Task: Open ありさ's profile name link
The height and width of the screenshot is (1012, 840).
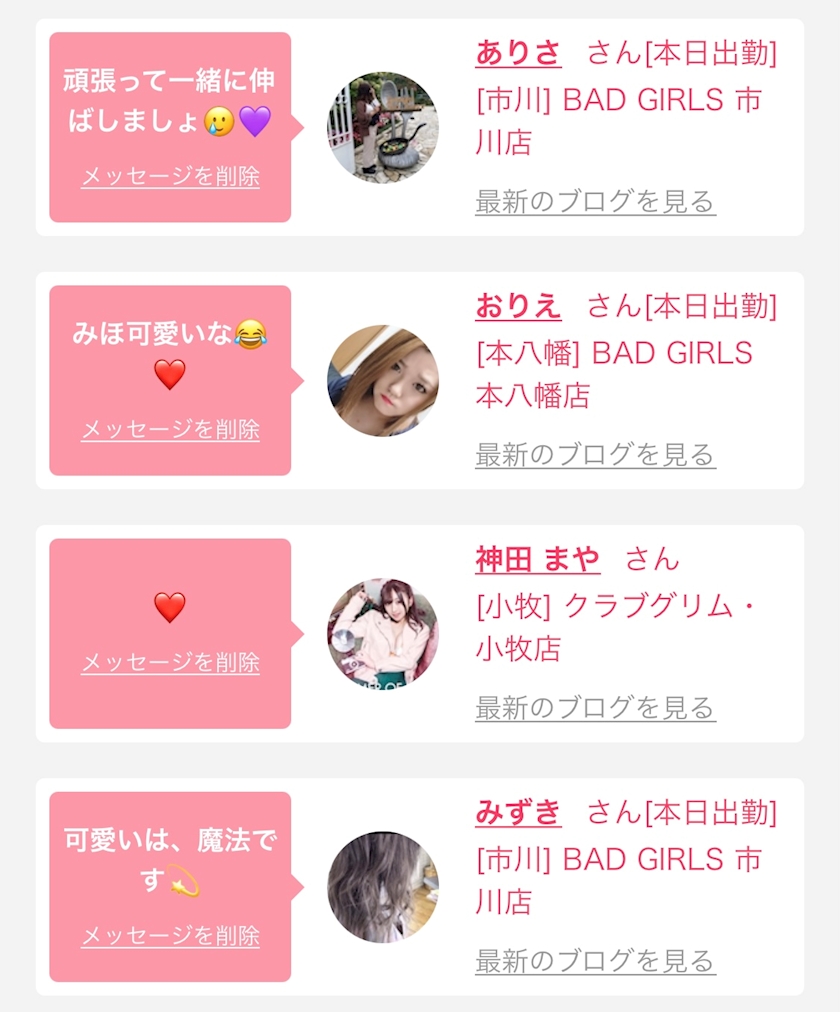Action: (x=518, y=54)
